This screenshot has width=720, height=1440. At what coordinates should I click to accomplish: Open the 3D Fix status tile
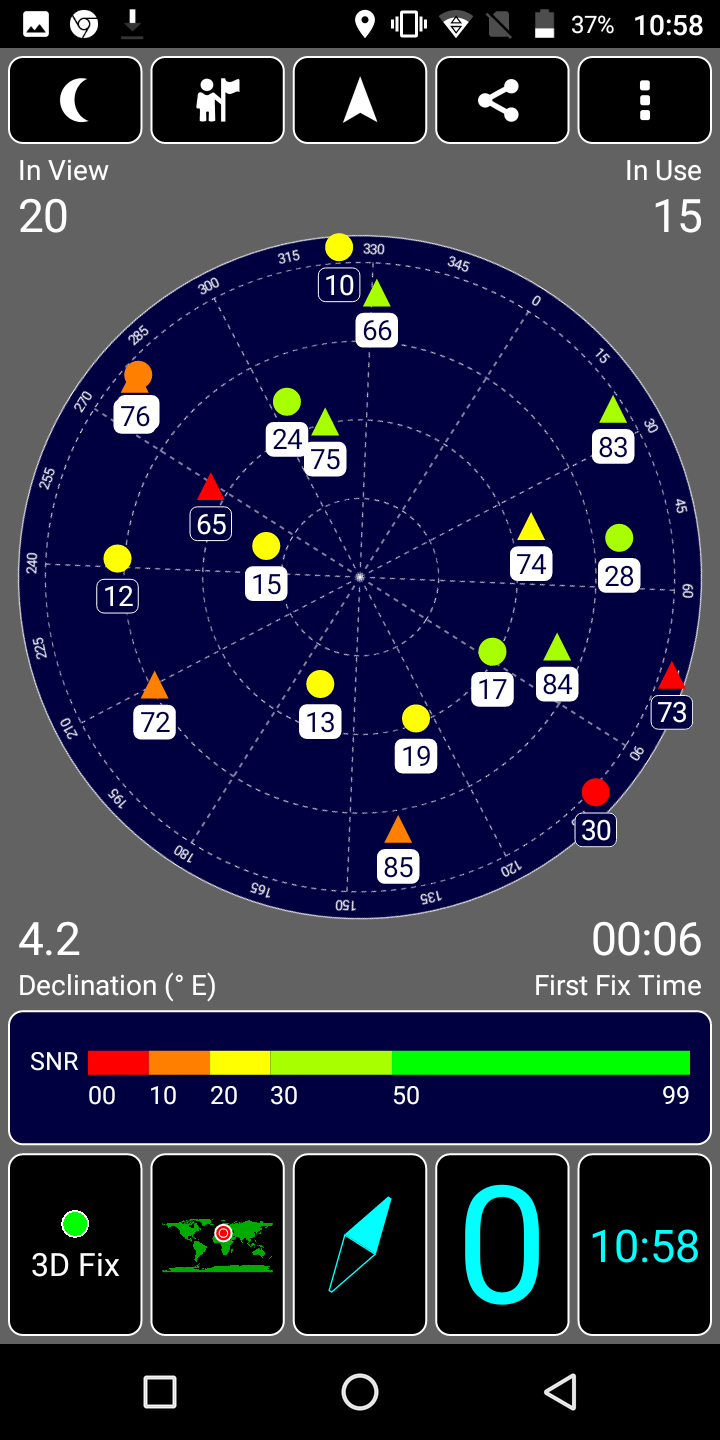pos(75,1245)
